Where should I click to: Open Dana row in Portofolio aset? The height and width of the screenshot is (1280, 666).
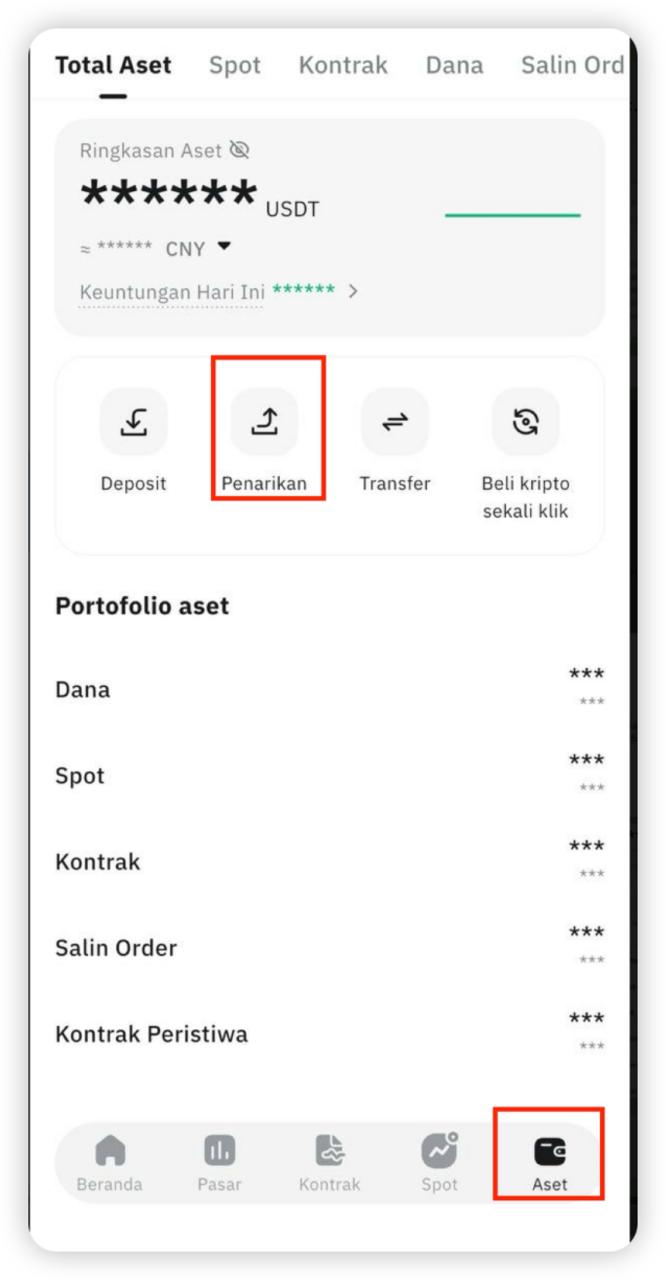coord(330,689)
